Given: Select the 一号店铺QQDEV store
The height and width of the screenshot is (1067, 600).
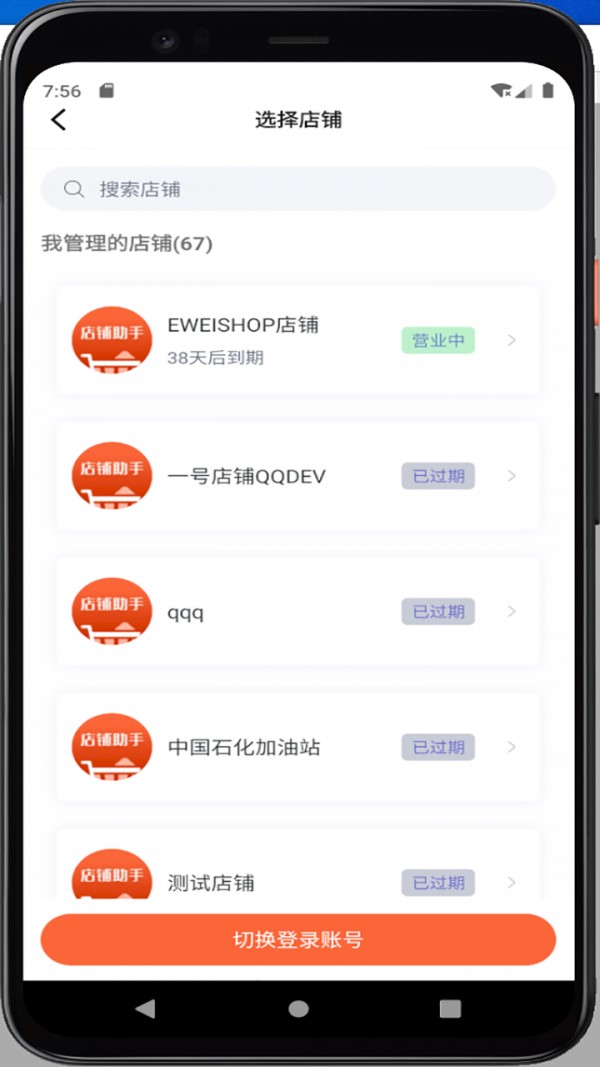Looking at the screenshot, I should coord(298,476).
